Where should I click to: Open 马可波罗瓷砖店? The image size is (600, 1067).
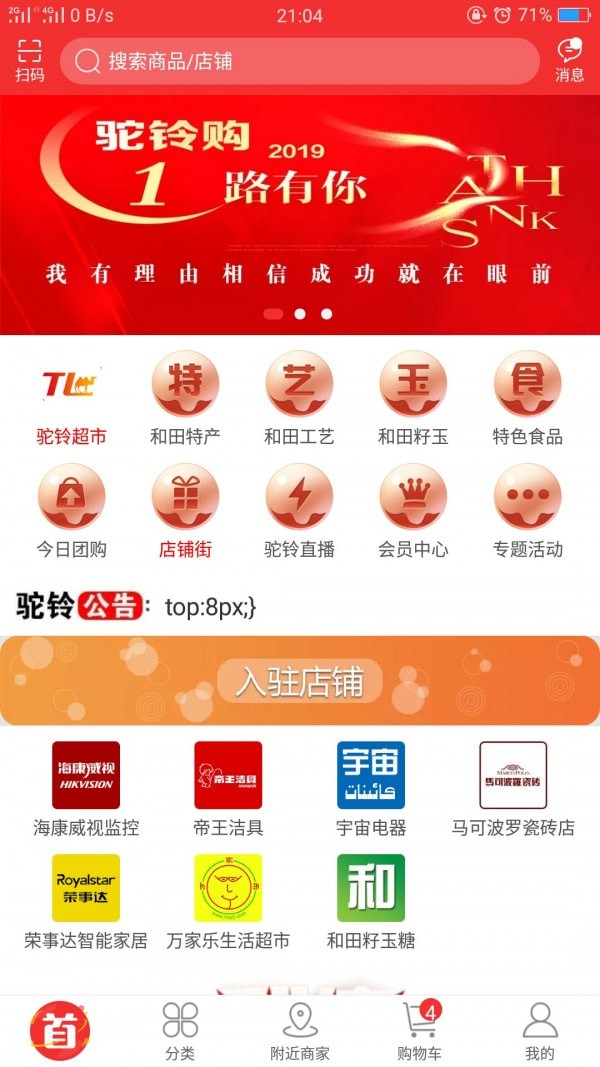pyautogui.click(x=513, y=787)
